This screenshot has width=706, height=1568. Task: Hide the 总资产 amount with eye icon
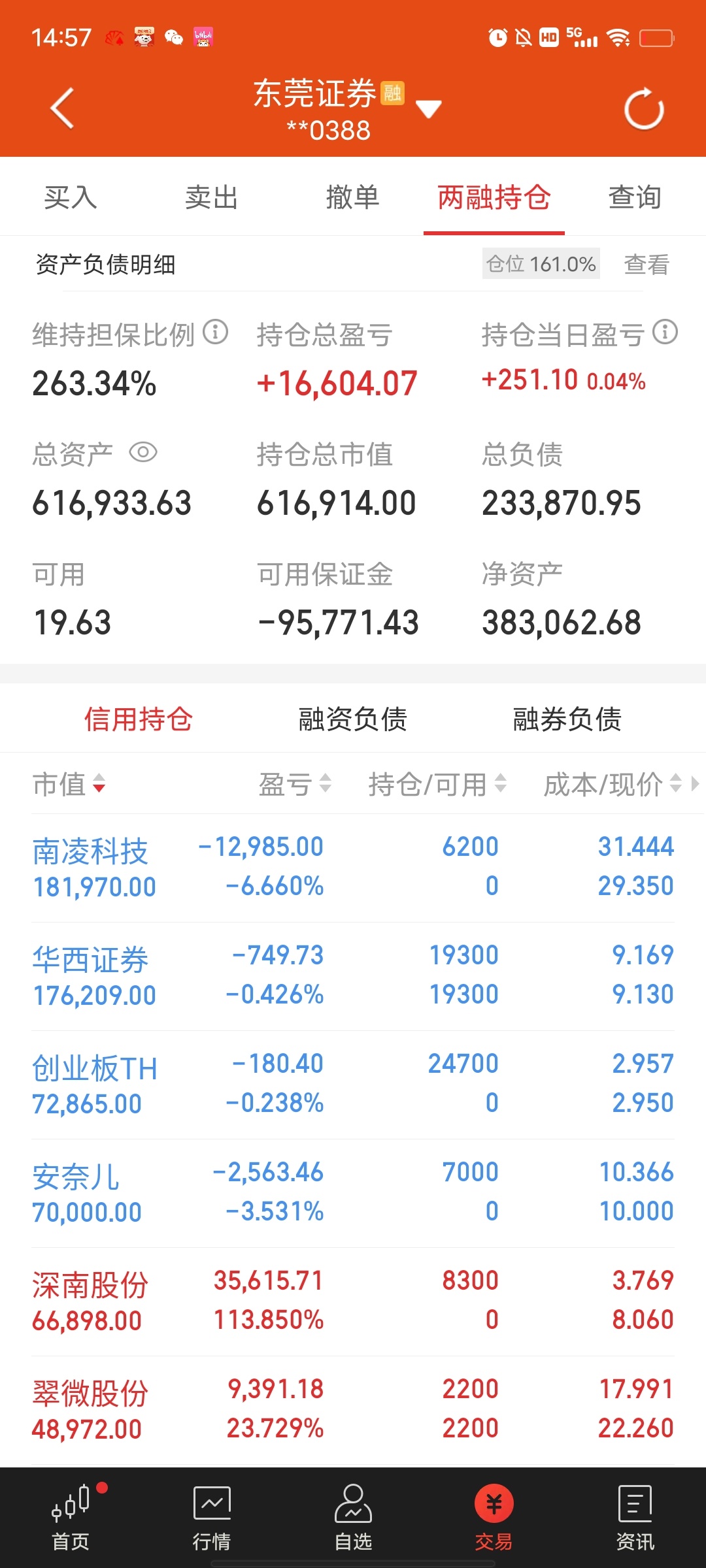(x=143, y=452)
